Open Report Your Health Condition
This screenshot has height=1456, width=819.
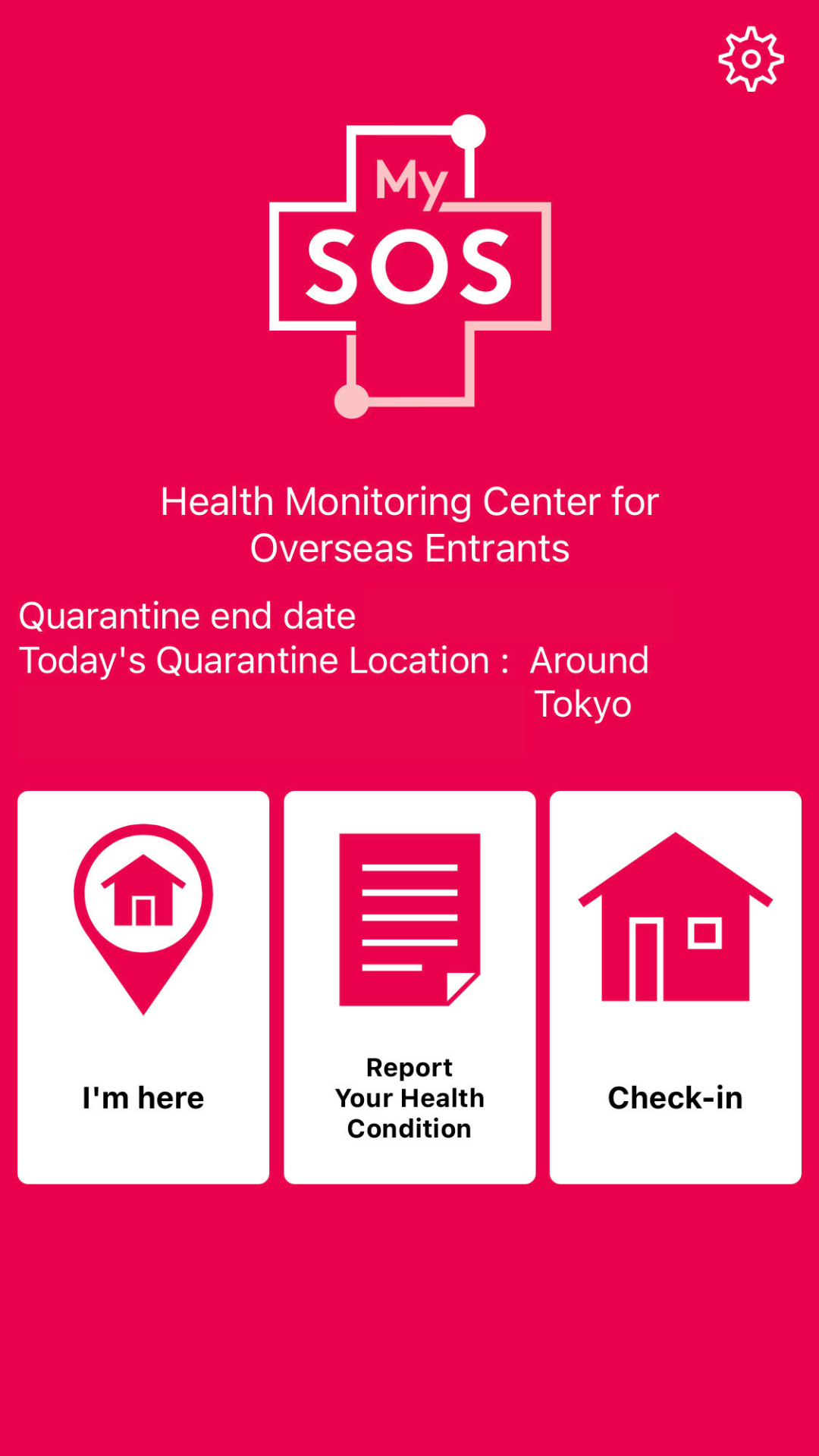click(x=409, y=987)
